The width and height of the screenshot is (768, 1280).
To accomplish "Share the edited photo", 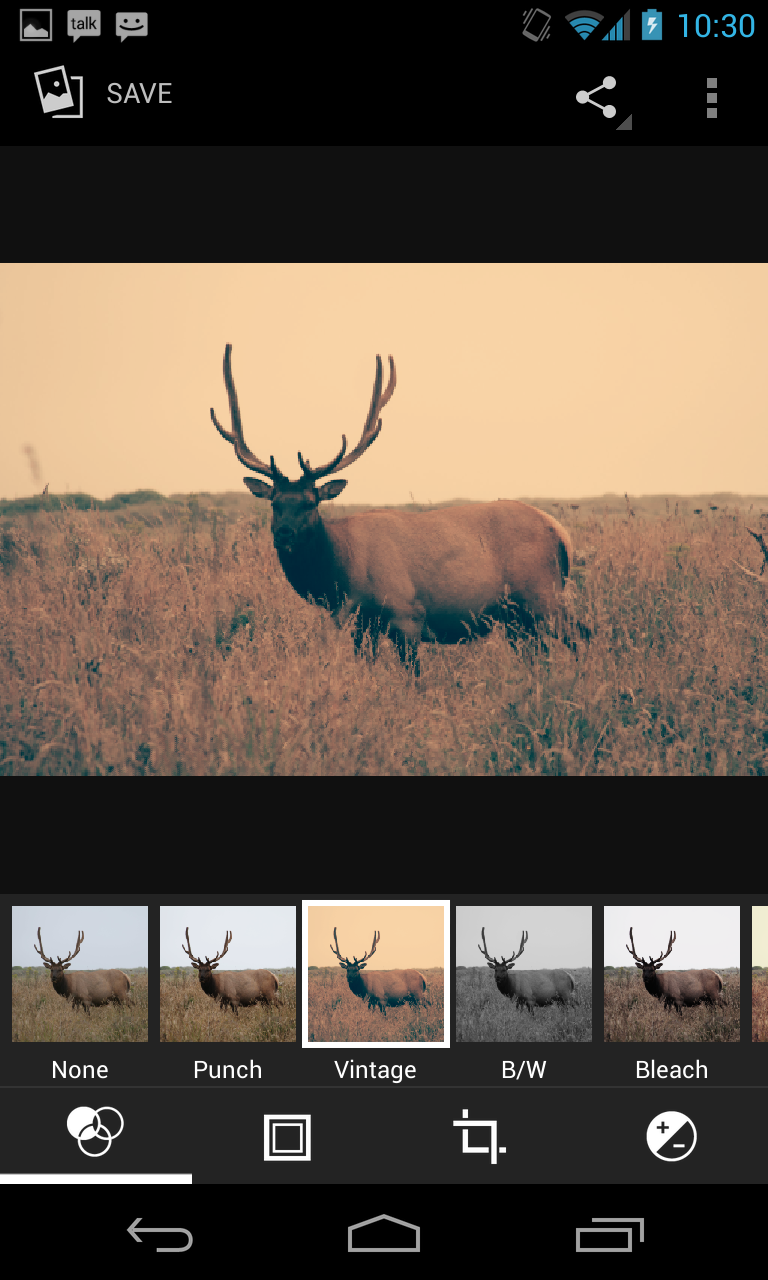I will click(x=596, y=97).
